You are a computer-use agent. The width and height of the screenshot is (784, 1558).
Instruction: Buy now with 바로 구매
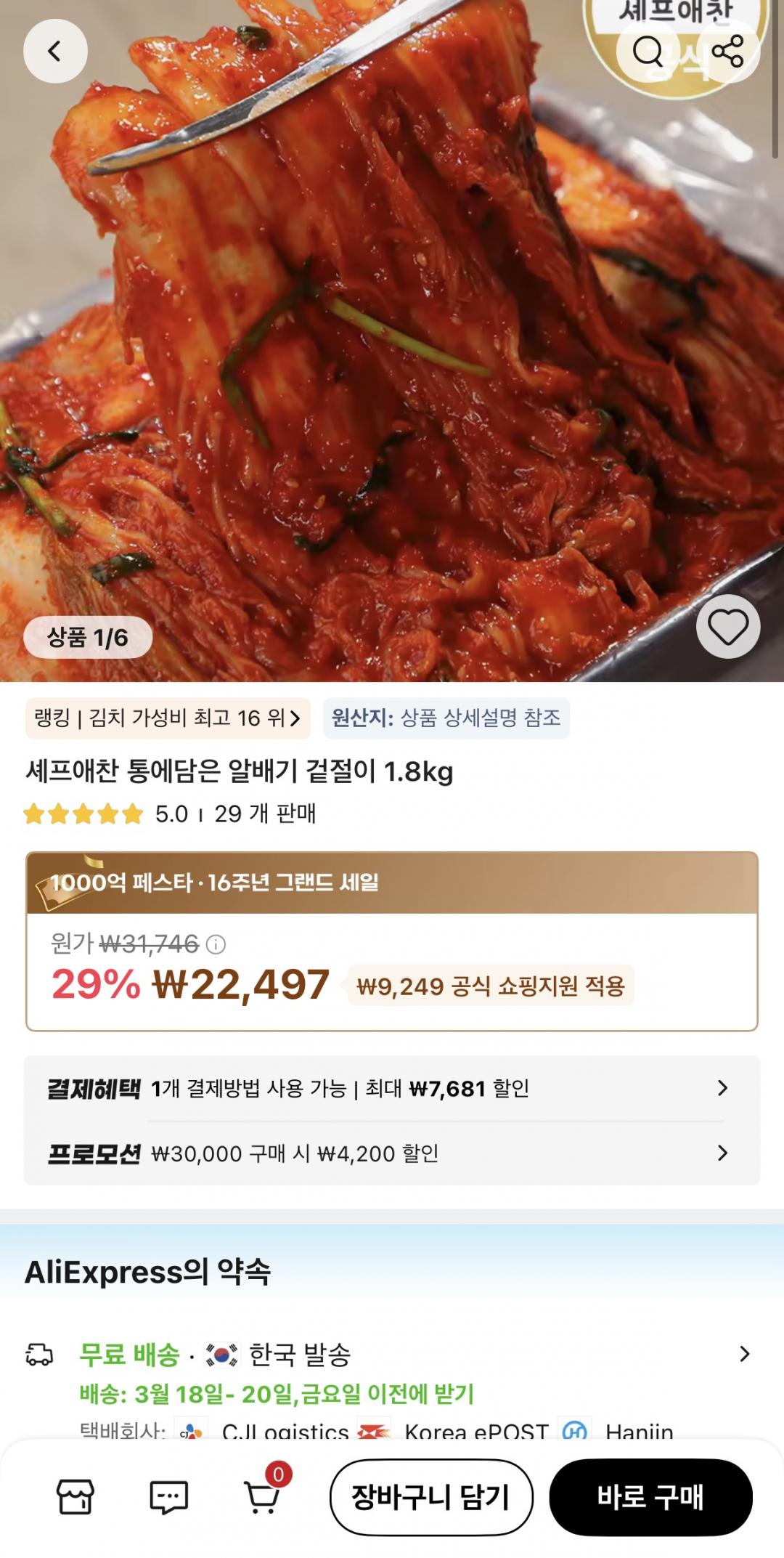pyautogui.click(x=650, y=1497)
